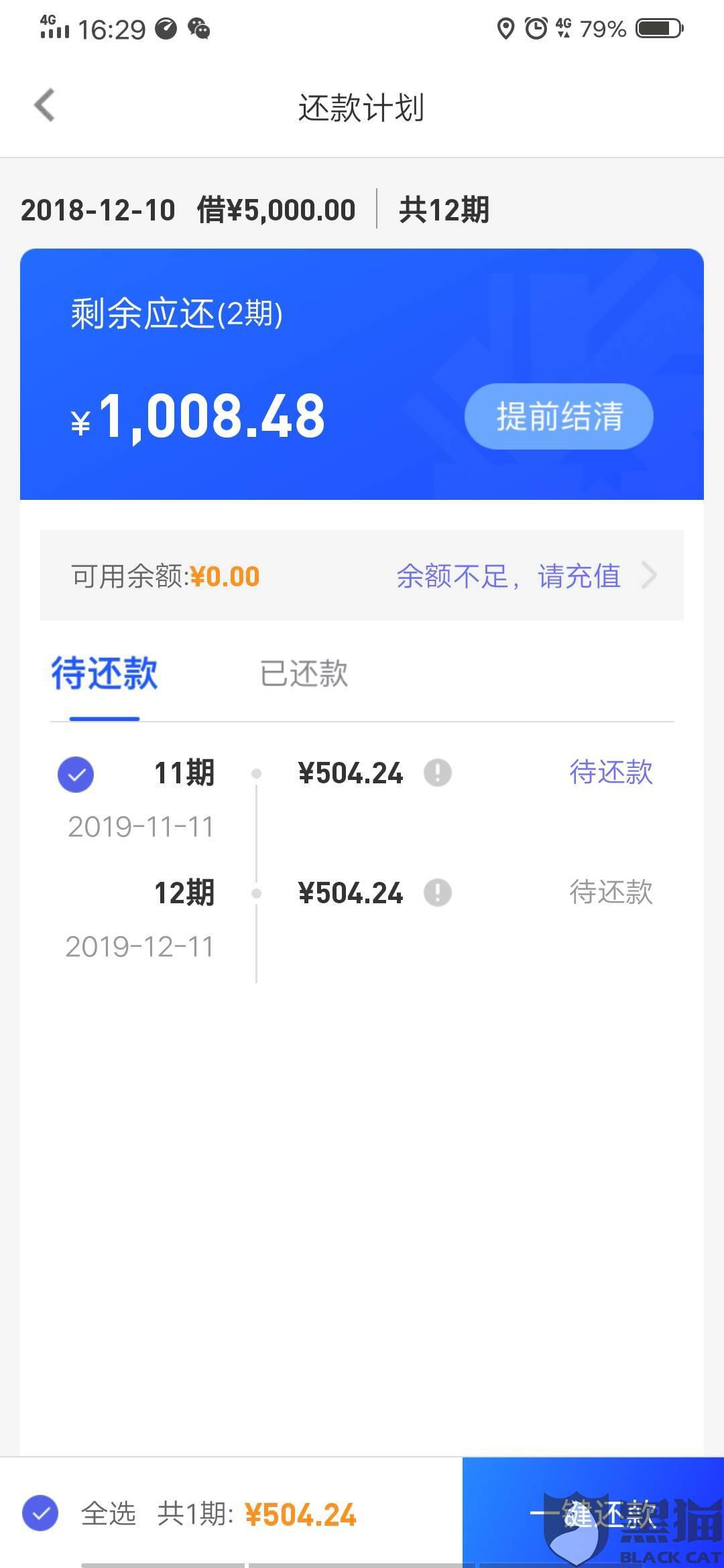724x1568 pixels.
Task: Toggle the 全选 checkbox
Action: tap(40, 1513)
